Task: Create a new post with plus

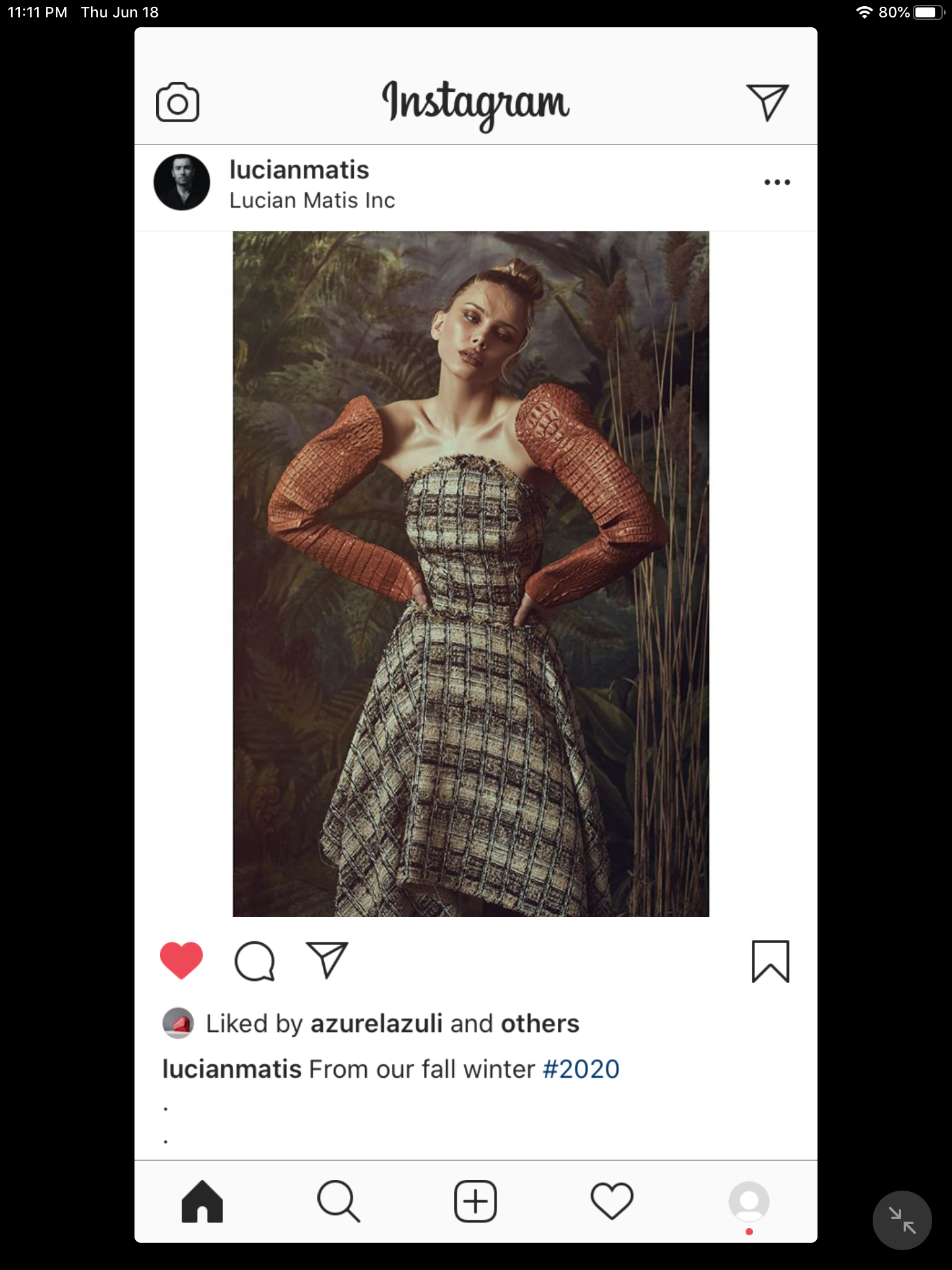Action: [475, 1202]
